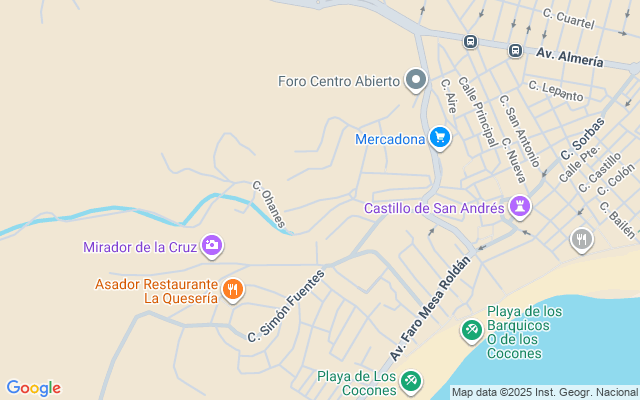Open Playa de los Barquicos beach pin
Viewport: 640px width, 400px height.
(471, 329)
